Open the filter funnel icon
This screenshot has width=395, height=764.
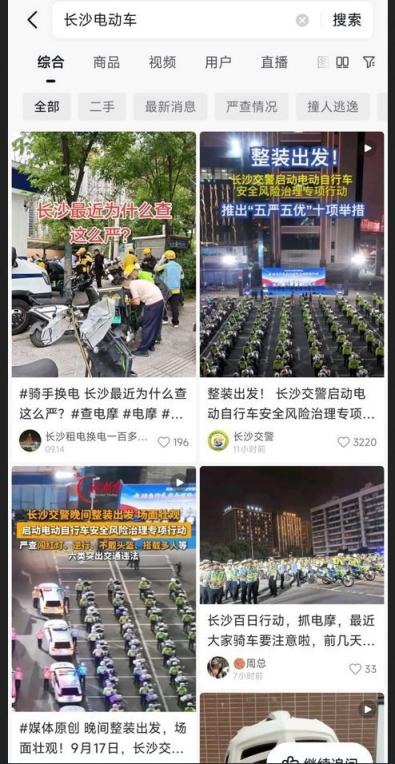click(369, 62)
